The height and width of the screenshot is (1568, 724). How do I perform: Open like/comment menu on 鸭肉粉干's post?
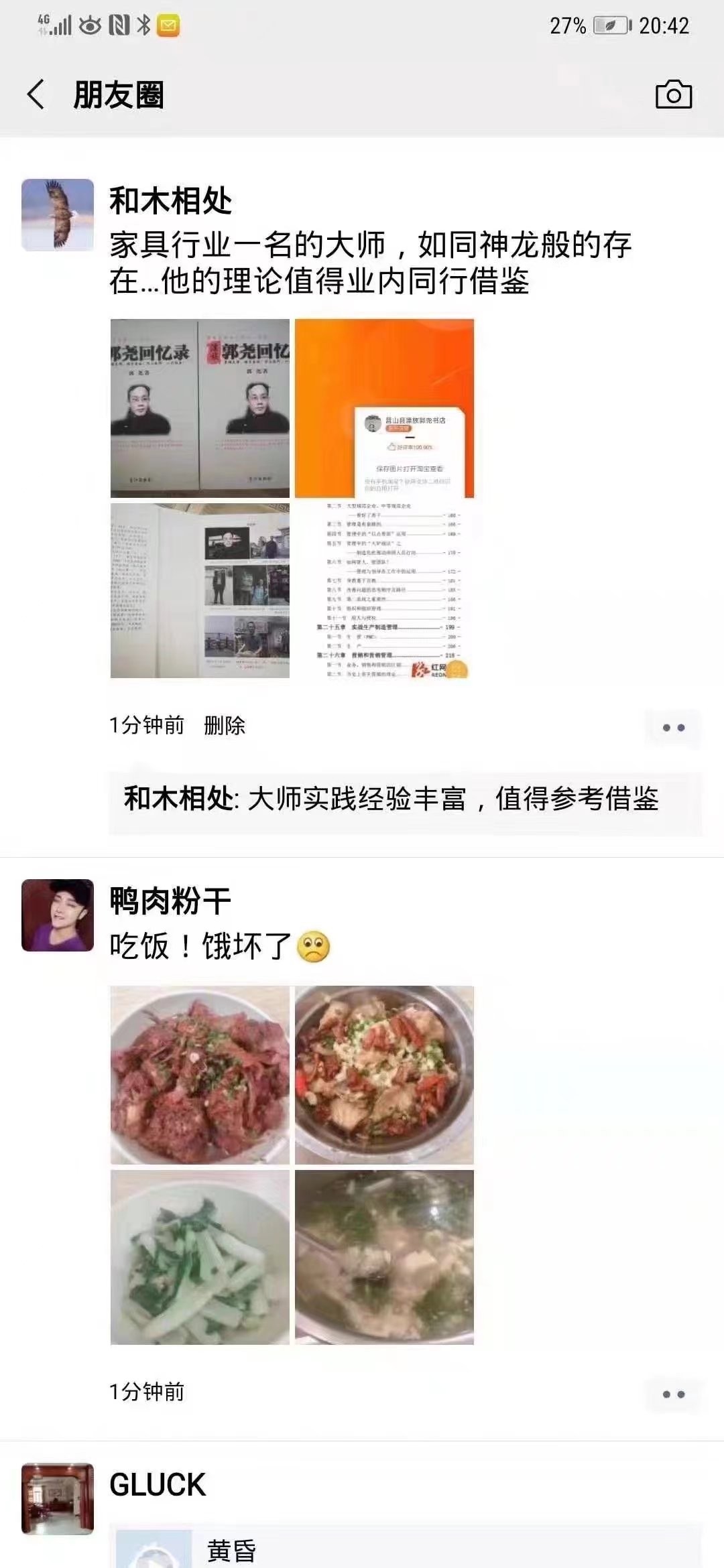click(673, 1394)
